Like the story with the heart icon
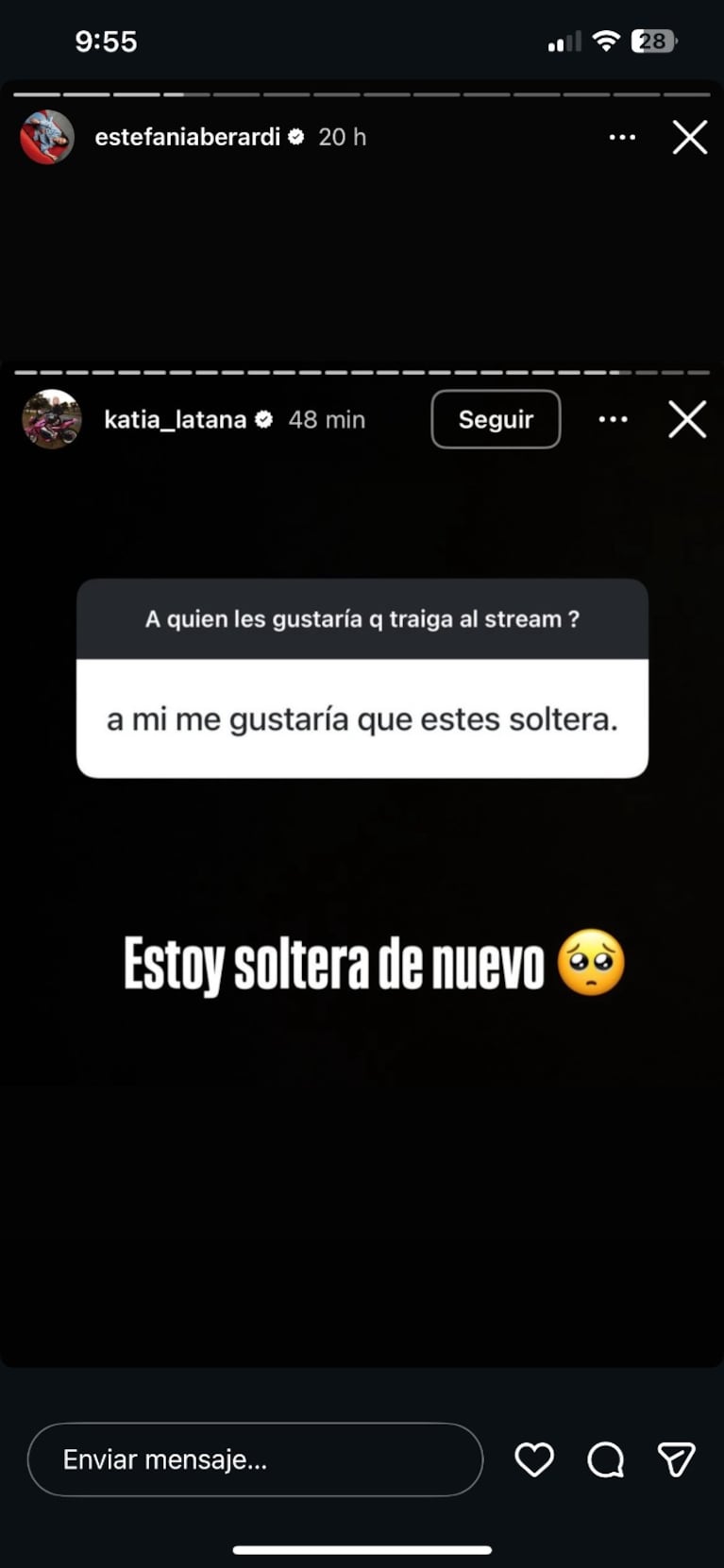Image resolution: width=724 pixels, height=1568 pixels. coord(534,1459)
